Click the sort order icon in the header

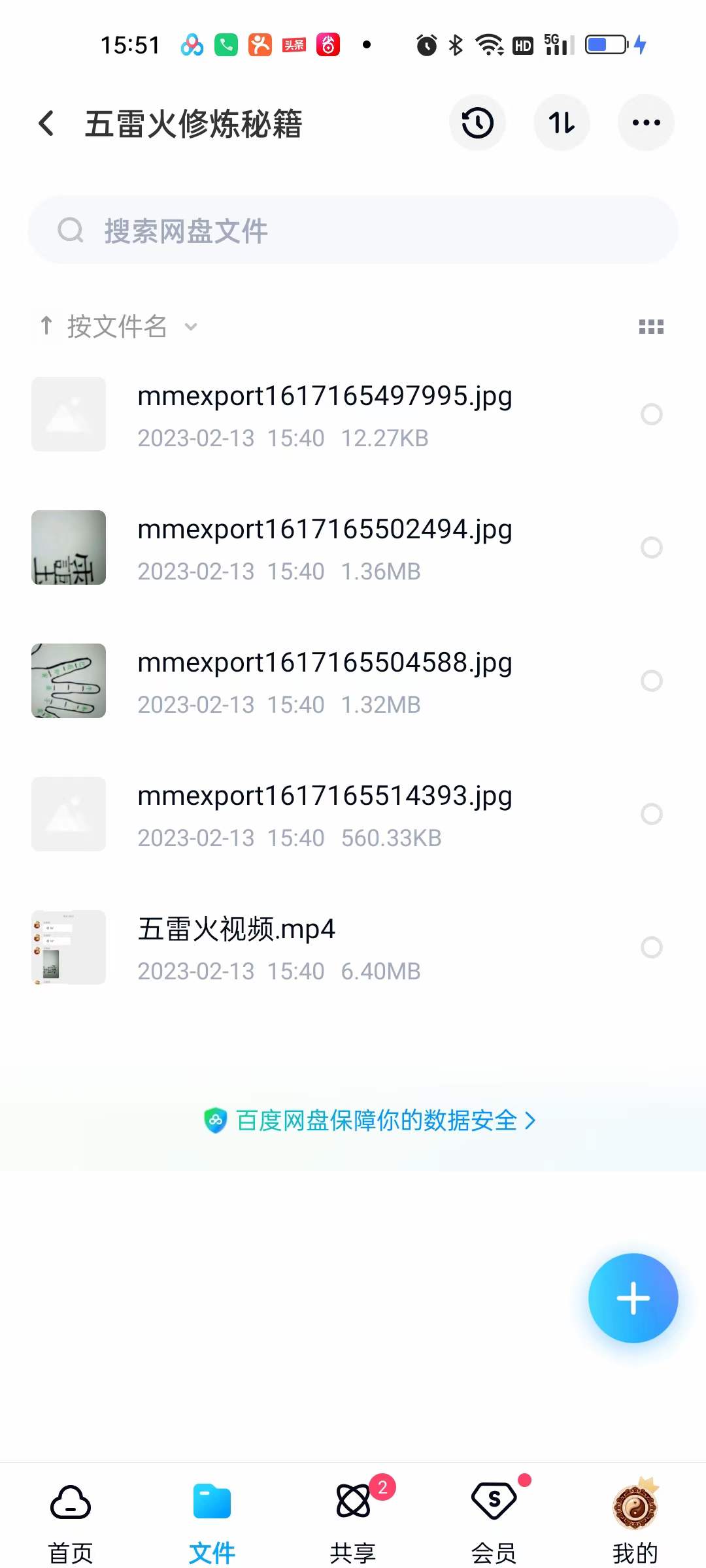(562, 123)
